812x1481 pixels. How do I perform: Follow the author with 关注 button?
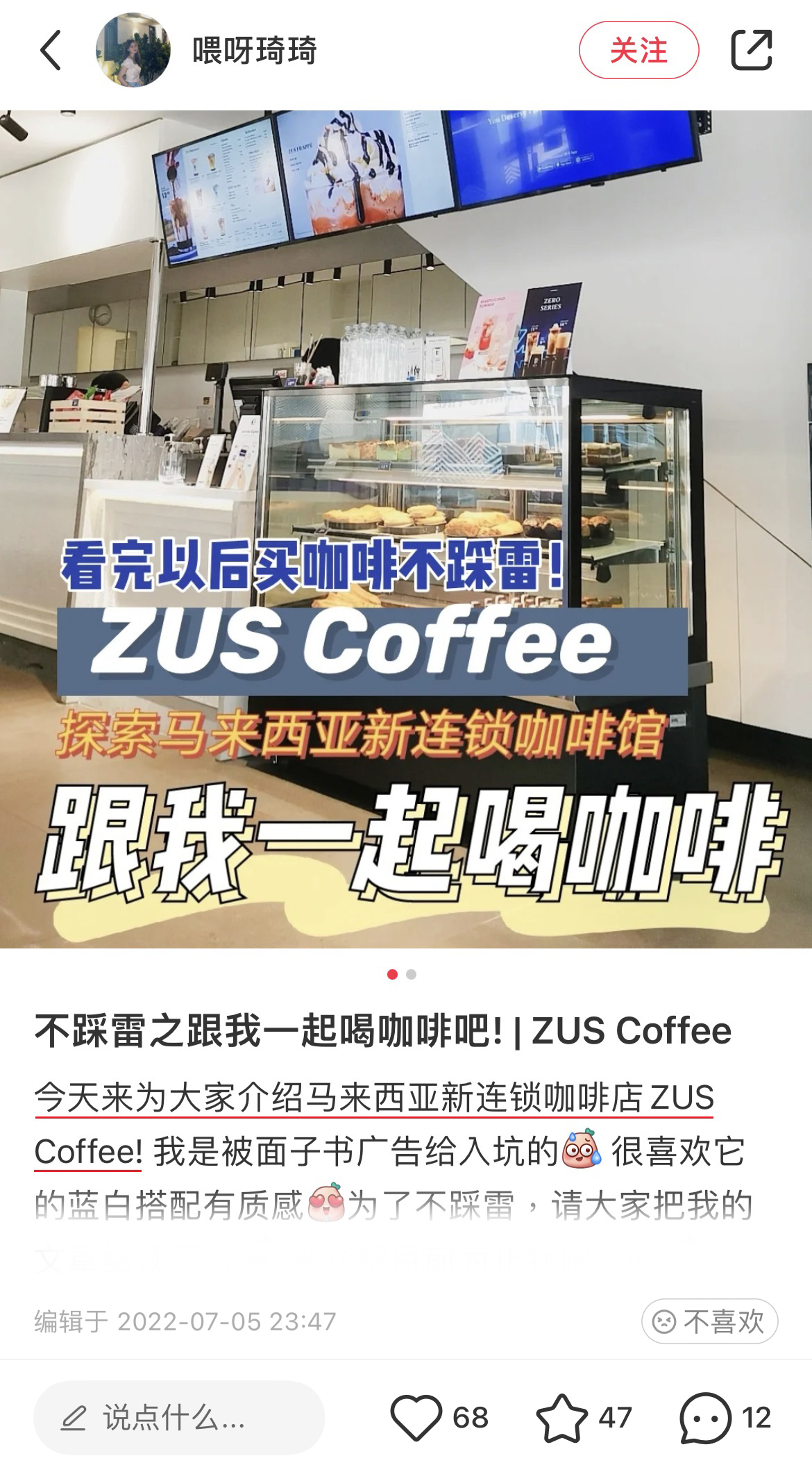(x=638, y=50)
